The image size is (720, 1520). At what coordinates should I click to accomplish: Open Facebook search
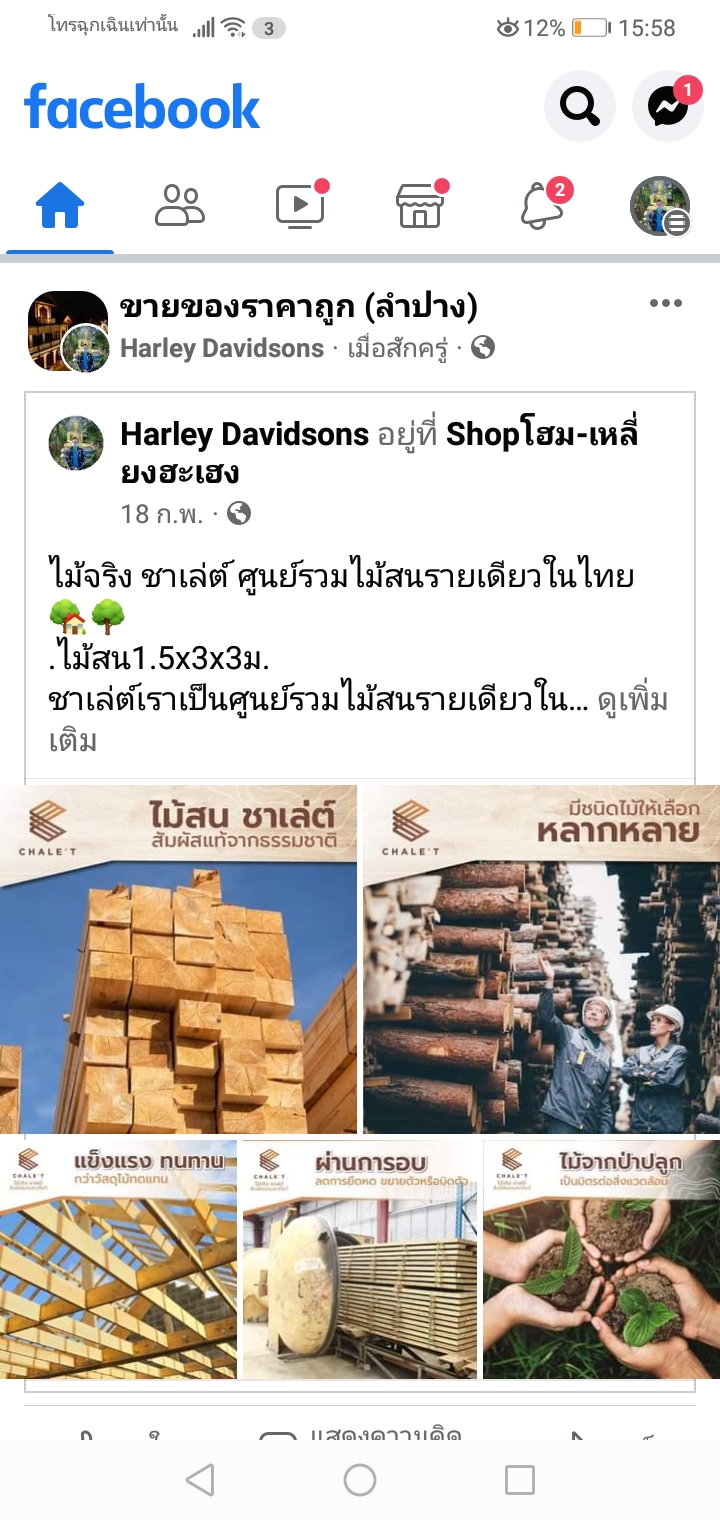click(579, 105)
